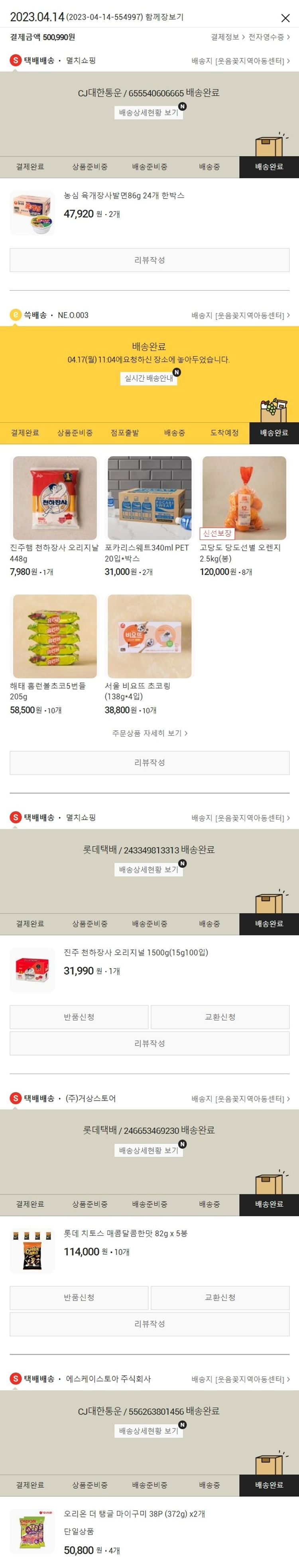The height and width of the screenshot is (1568, 299).
Task: Open 결제정보 payment info link
Action: tap(227, 37)
